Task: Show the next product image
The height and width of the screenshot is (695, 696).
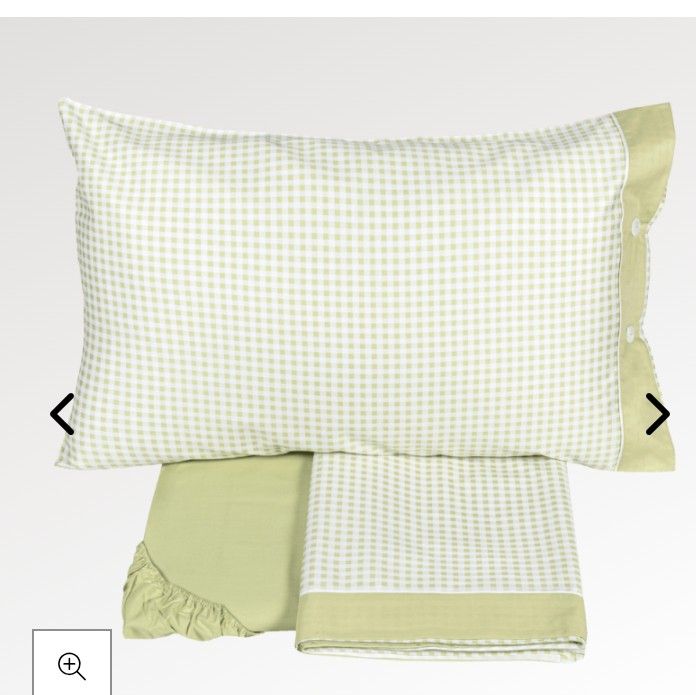Action: click(x=656, y=414)
